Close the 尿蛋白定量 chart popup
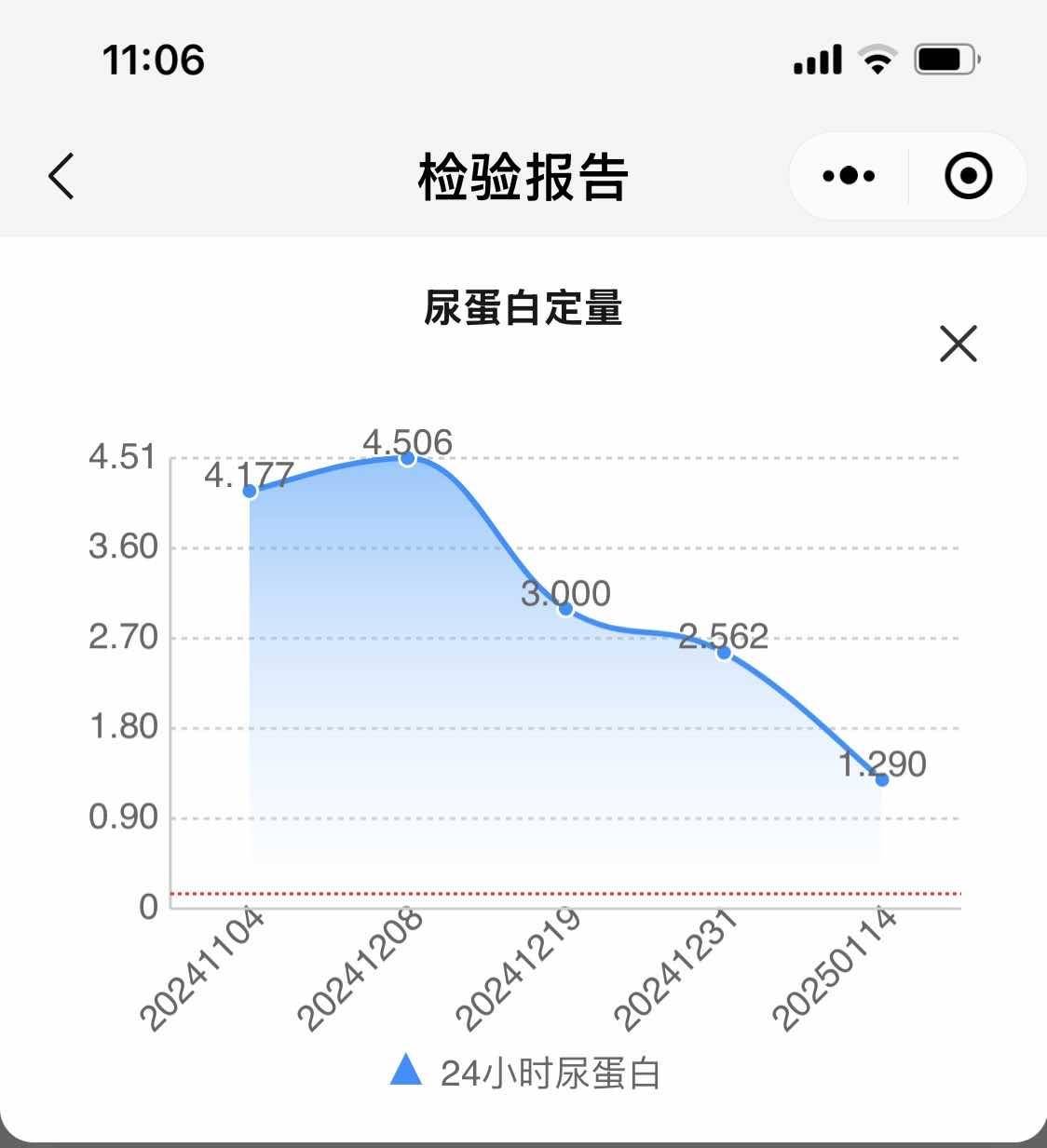1047x1148 pixels. click(x=958, y=344)
